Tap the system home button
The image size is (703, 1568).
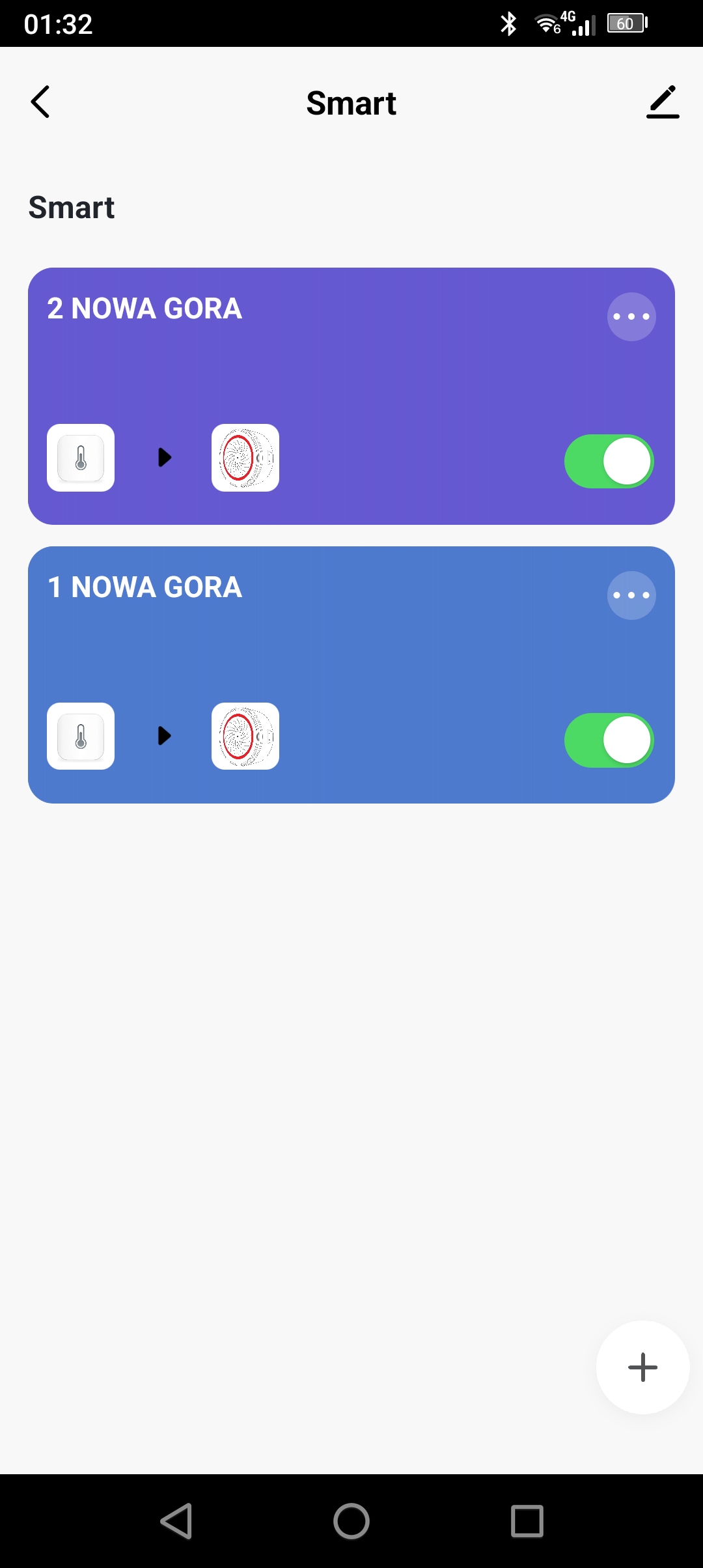click(351, 1521)
